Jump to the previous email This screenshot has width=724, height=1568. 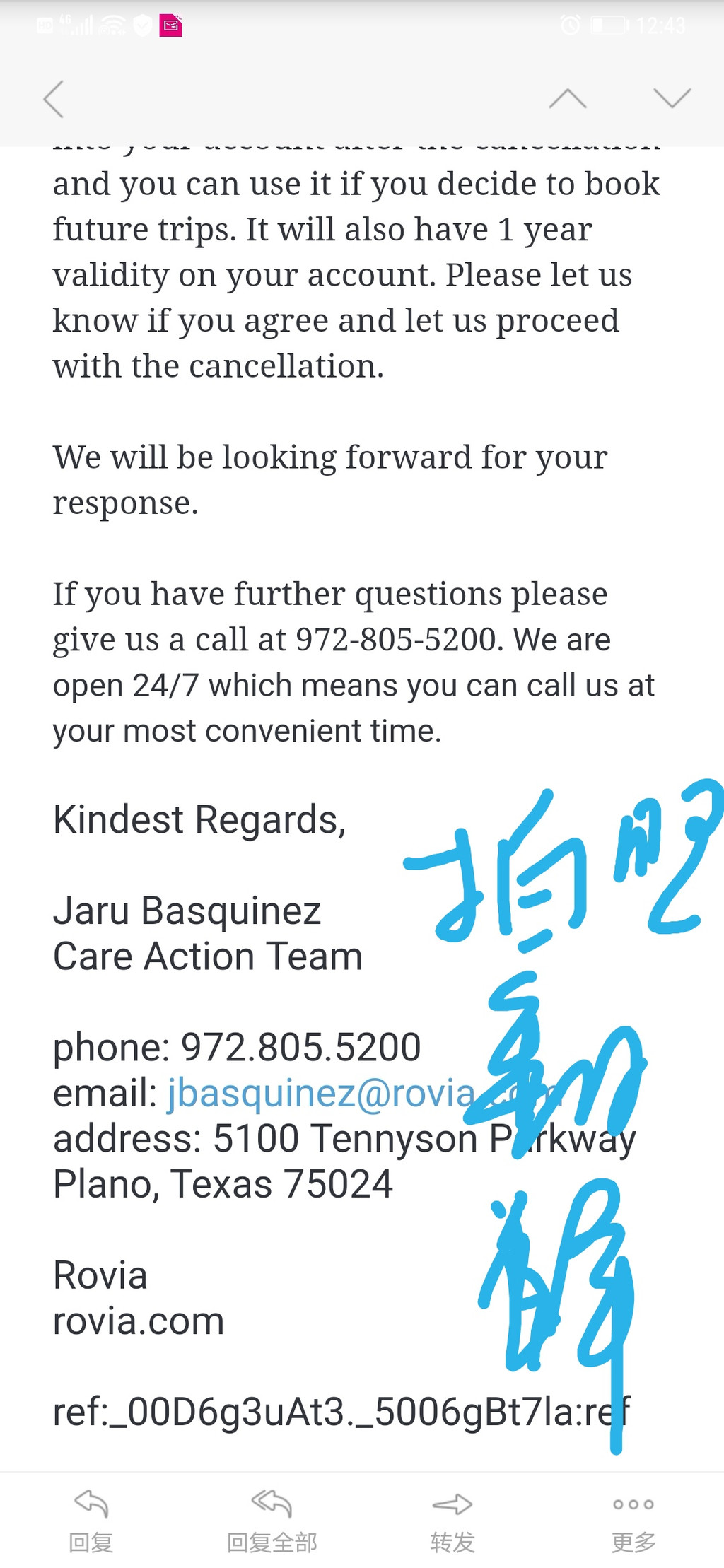pos(568,98)
